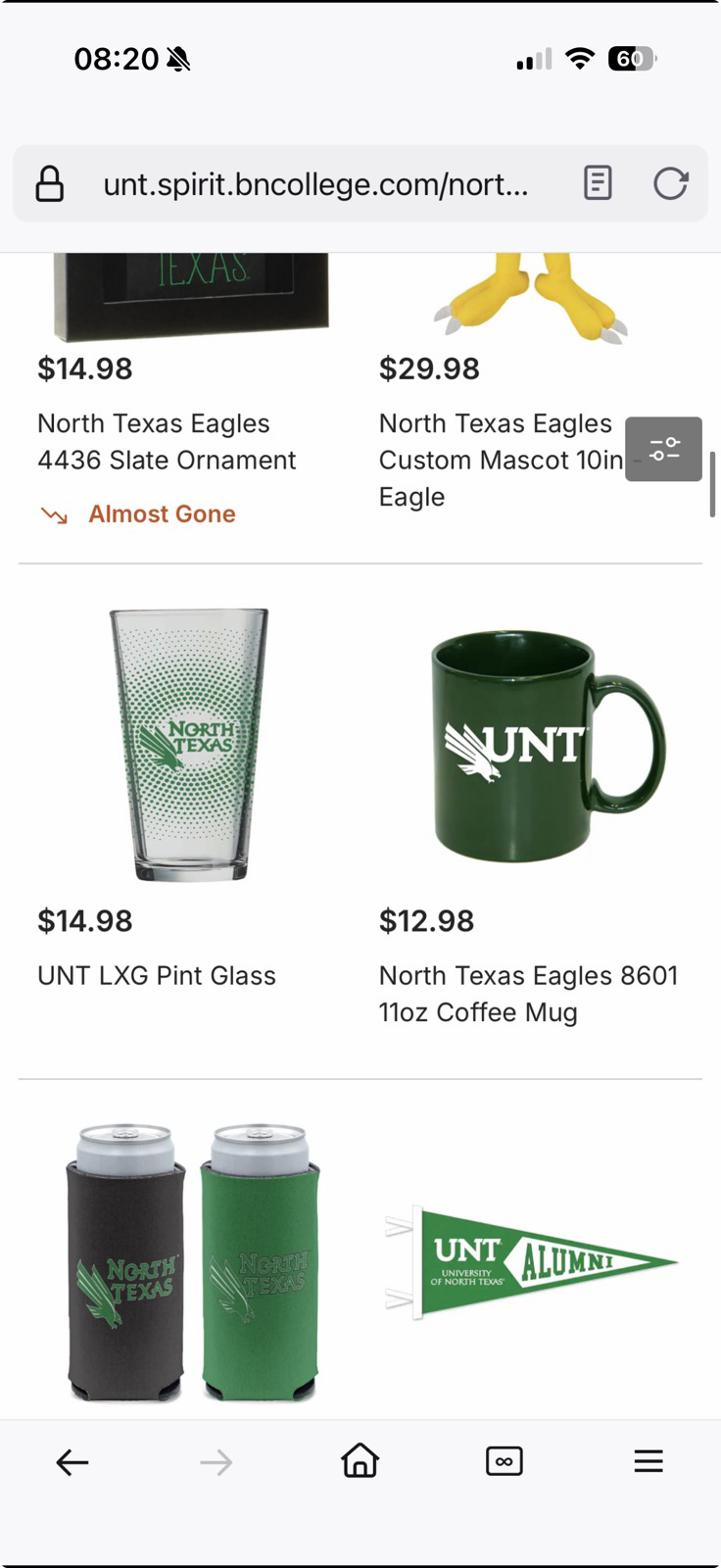Open the tab switcher icon

503,1460
